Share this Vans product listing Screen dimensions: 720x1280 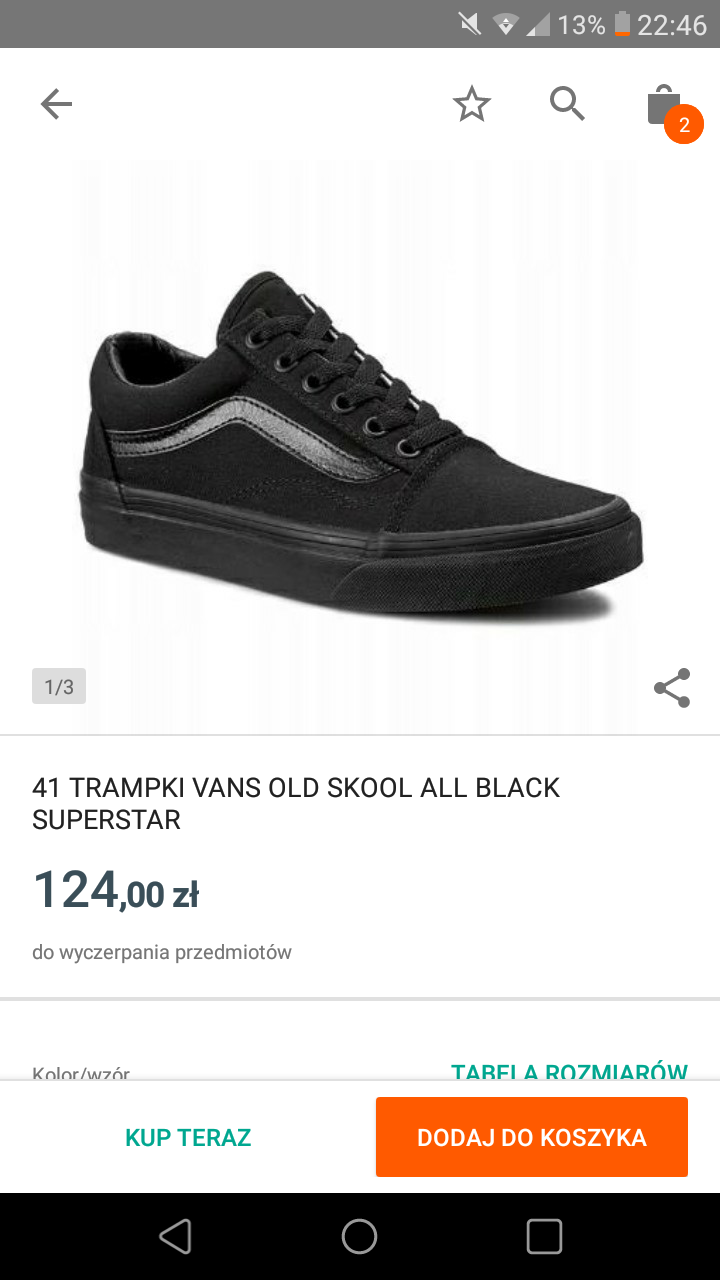click(x=672, y=688)
